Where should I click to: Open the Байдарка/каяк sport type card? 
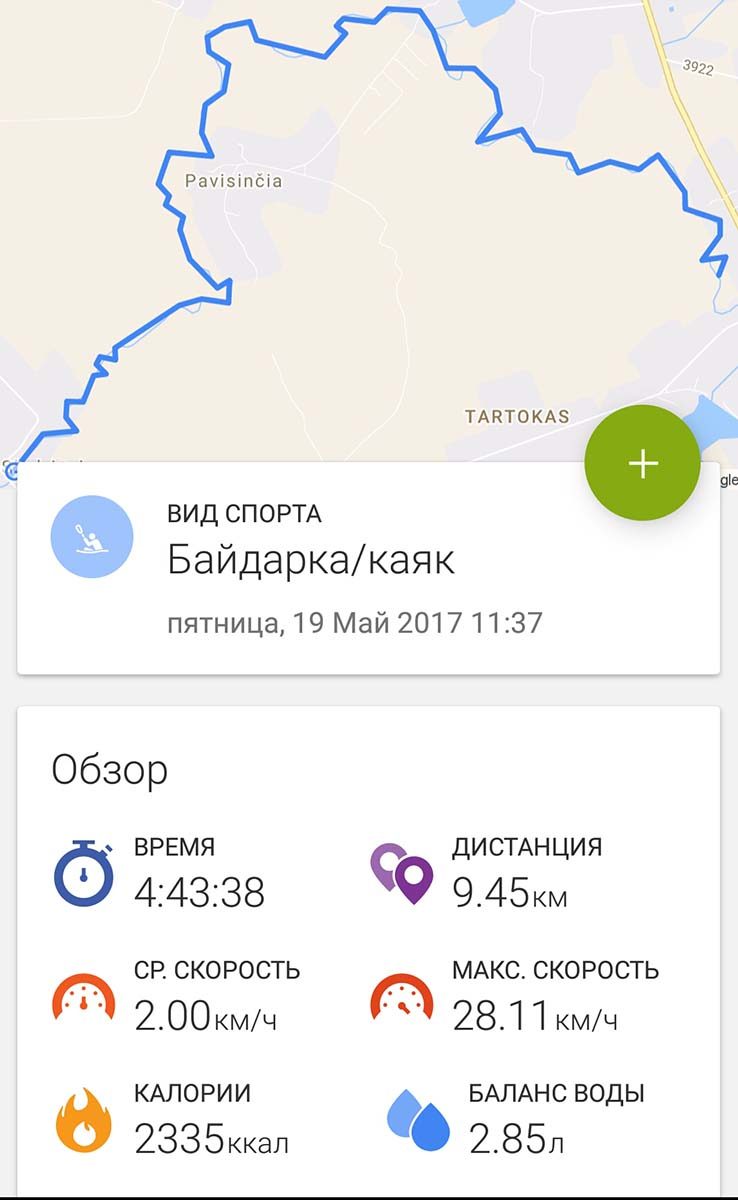coord(368,568)
